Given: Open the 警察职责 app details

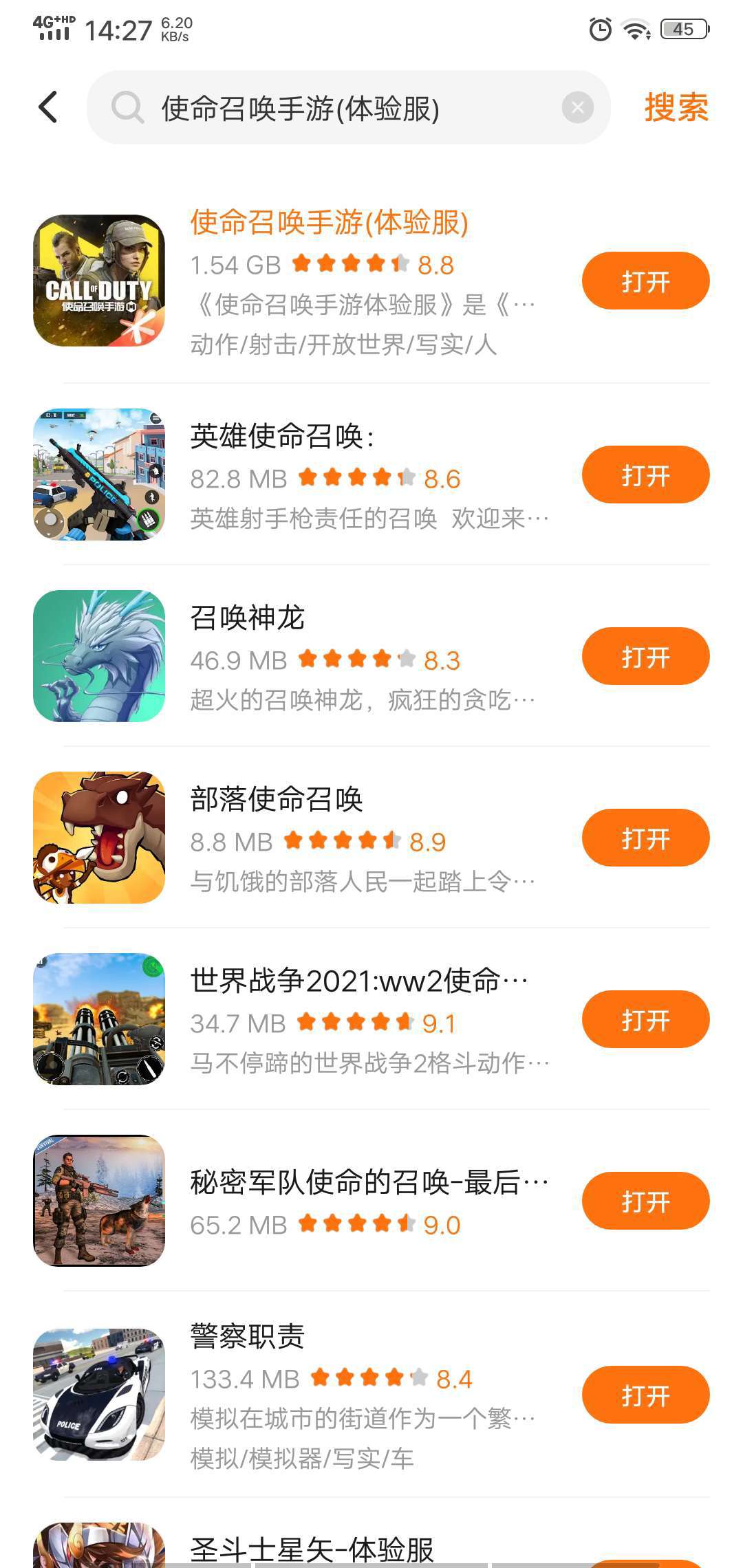Looking at the screenshot, I should click(x=248, y=1336).
